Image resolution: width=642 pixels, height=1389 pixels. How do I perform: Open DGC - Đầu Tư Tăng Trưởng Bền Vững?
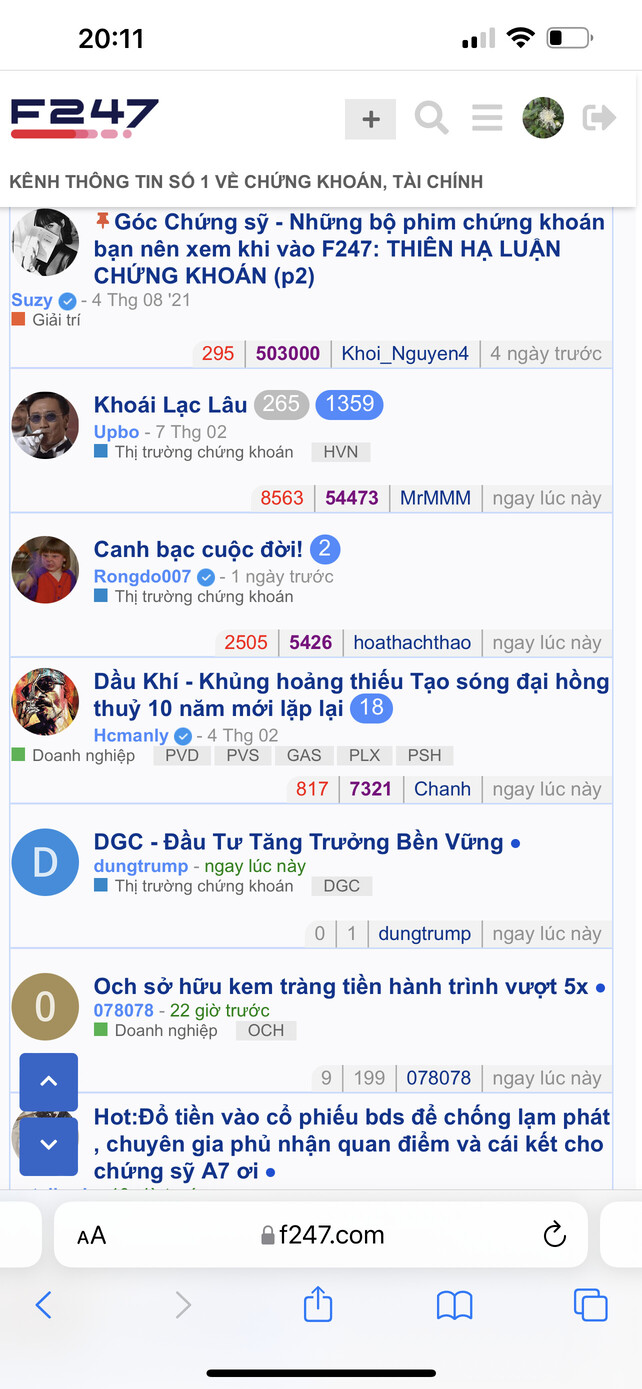click(298, 842)
